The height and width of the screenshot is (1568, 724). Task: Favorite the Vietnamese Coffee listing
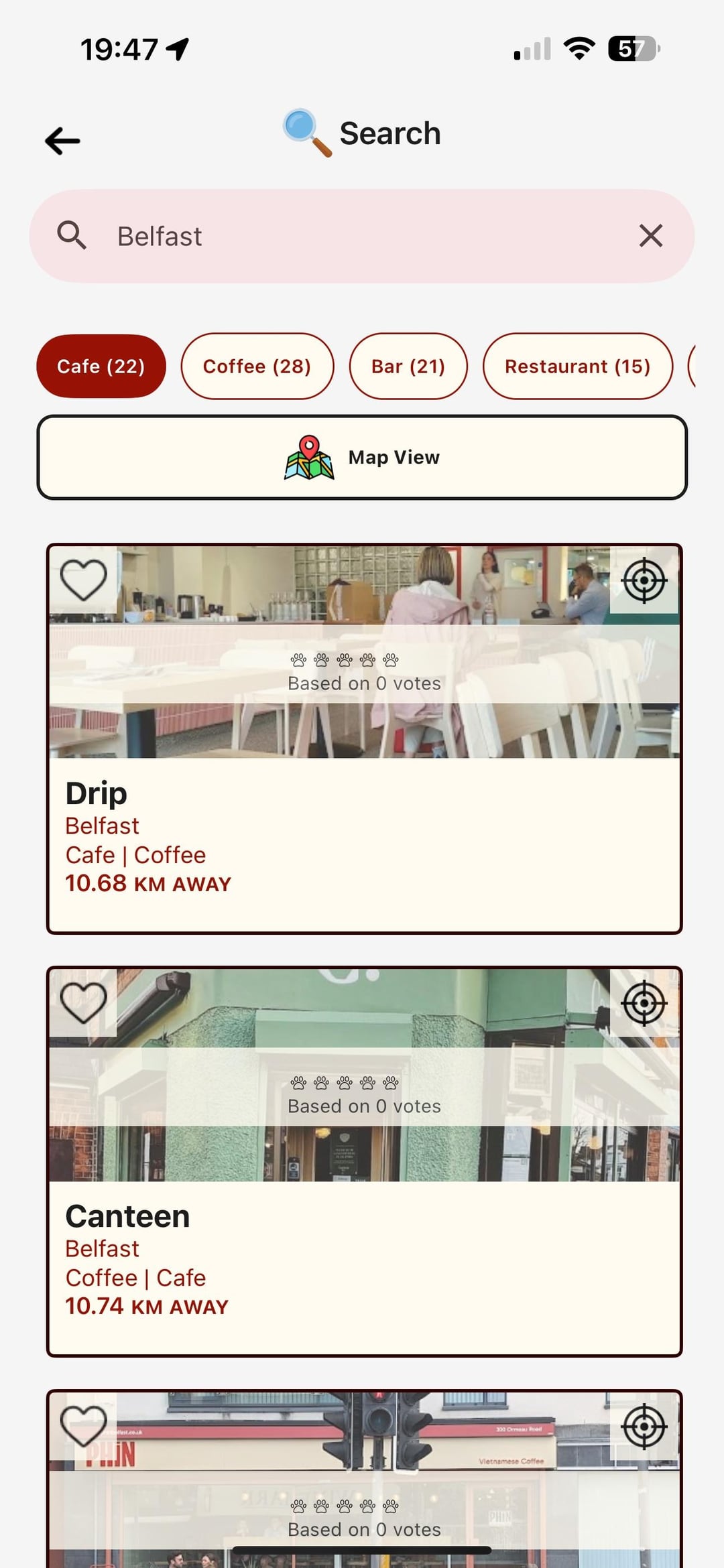click(x=84, y=1426)
